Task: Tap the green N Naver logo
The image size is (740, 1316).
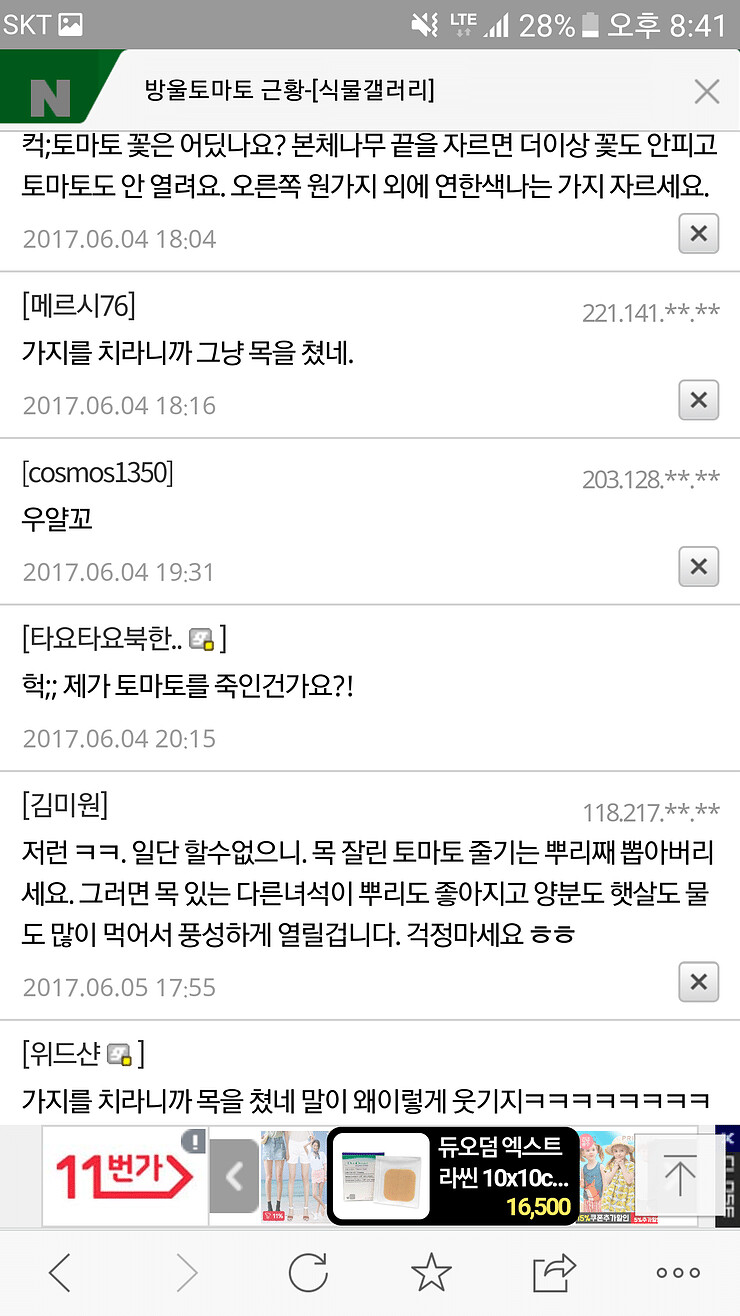Action: click(50, 96)
